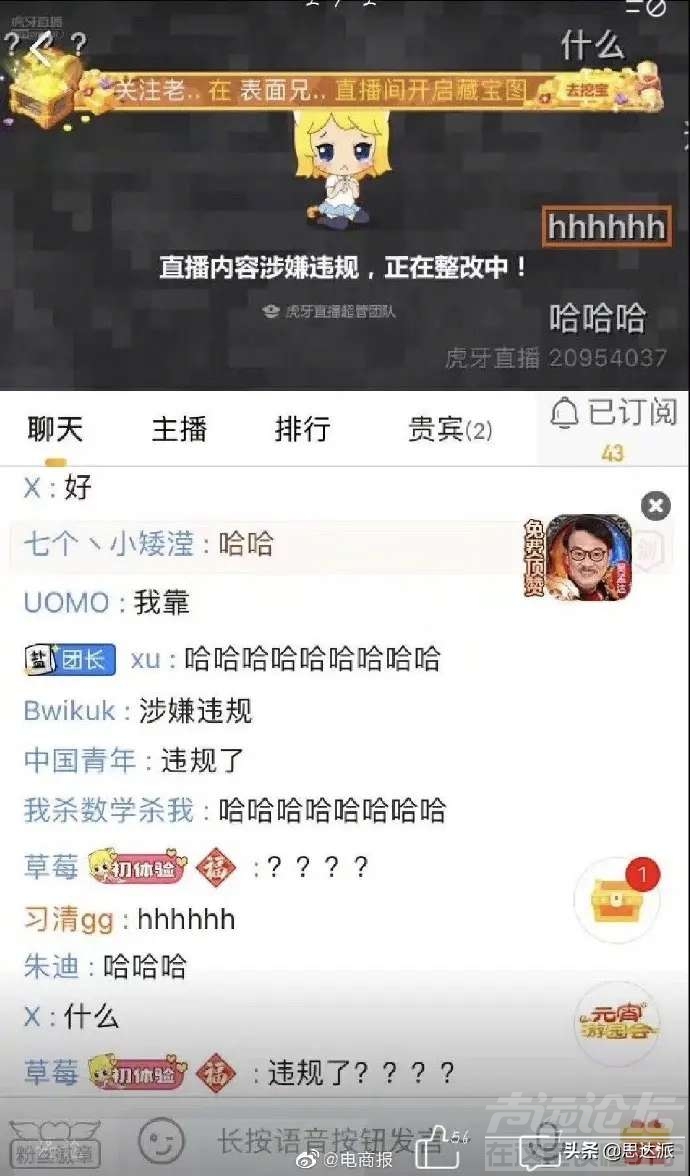Open the emoji picker
This screenshot has width=690, height=1176.
click(162, 1140)
